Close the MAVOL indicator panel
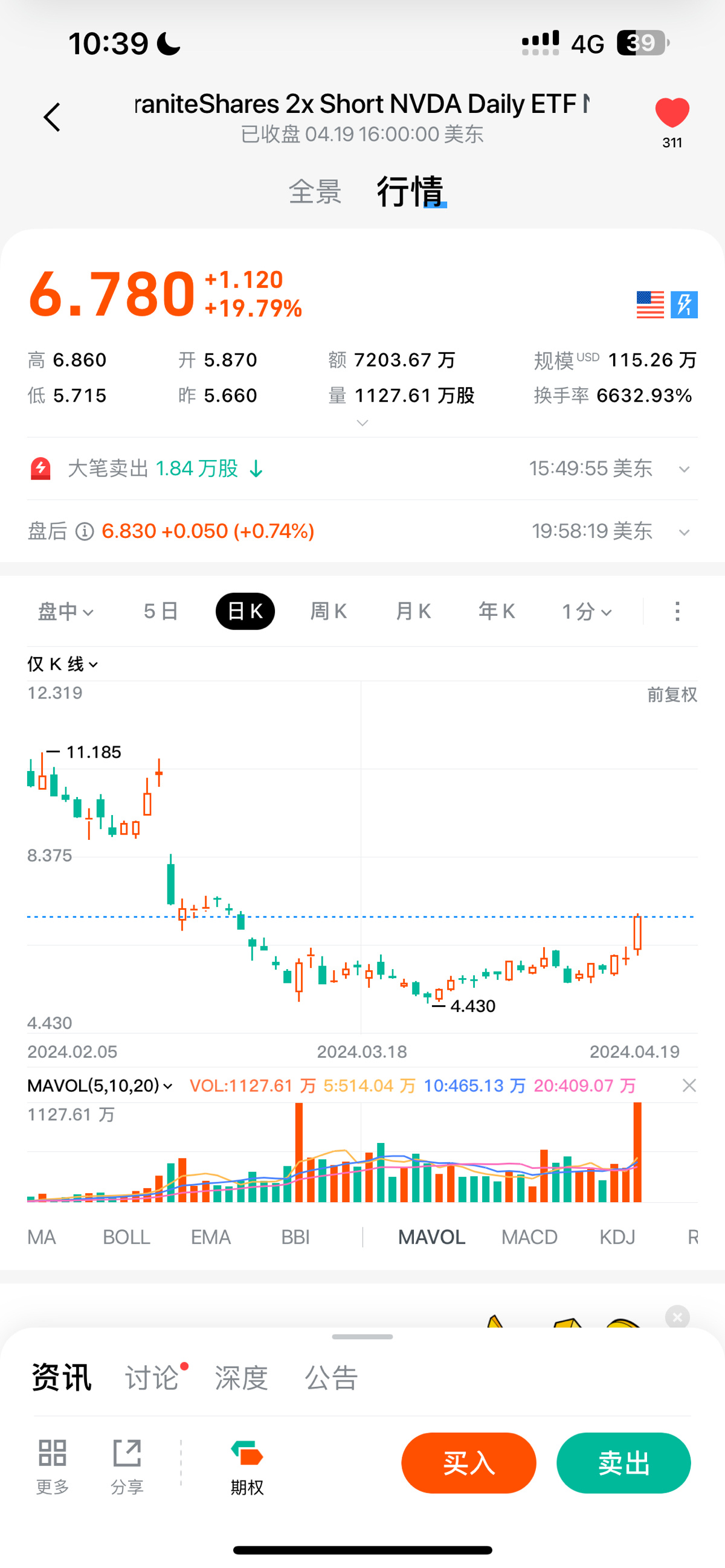725x1568 pixels. pos(689,1086)
